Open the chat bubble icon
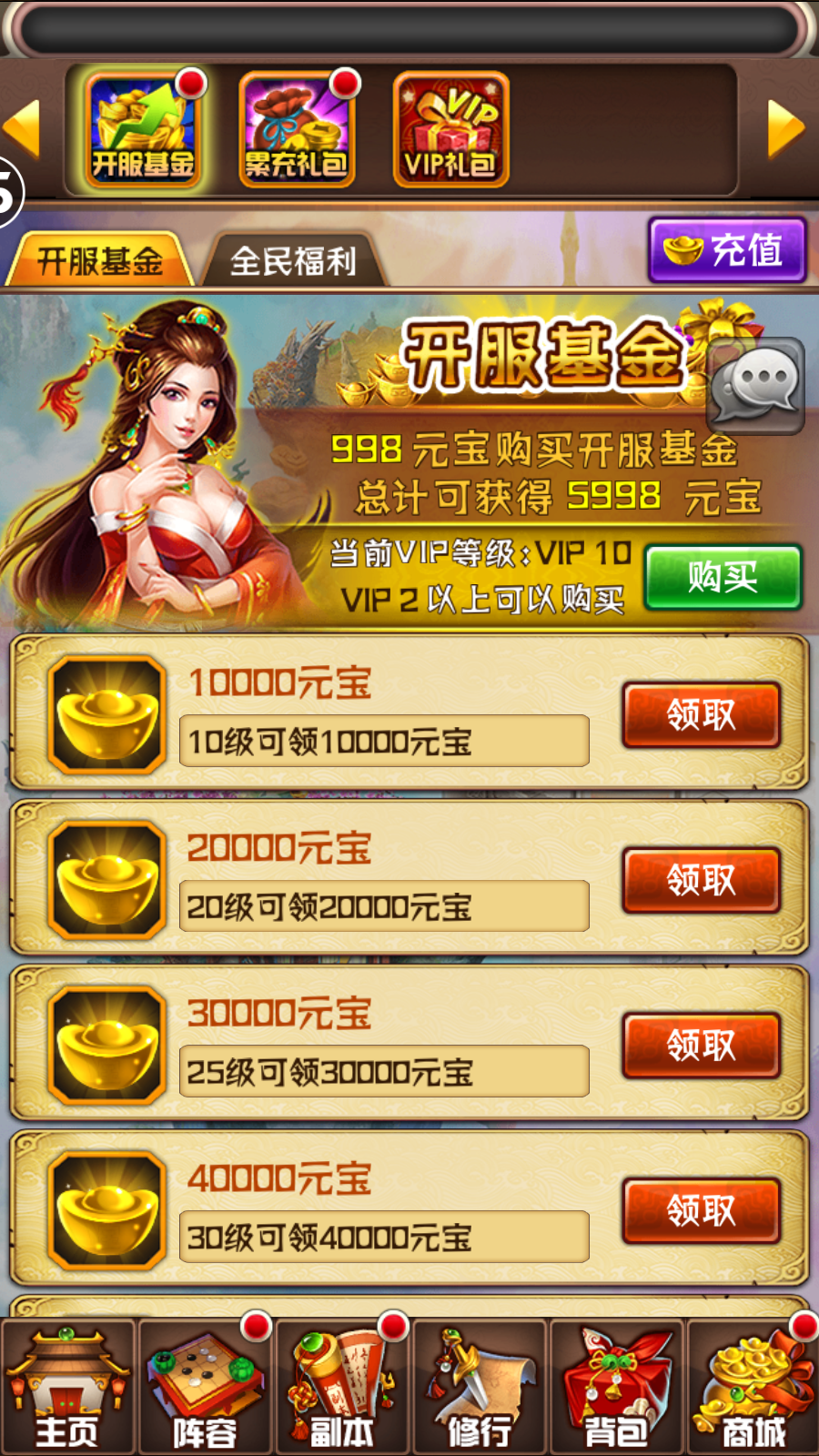This screenshot has height=1456, width=819. point(755,386)
